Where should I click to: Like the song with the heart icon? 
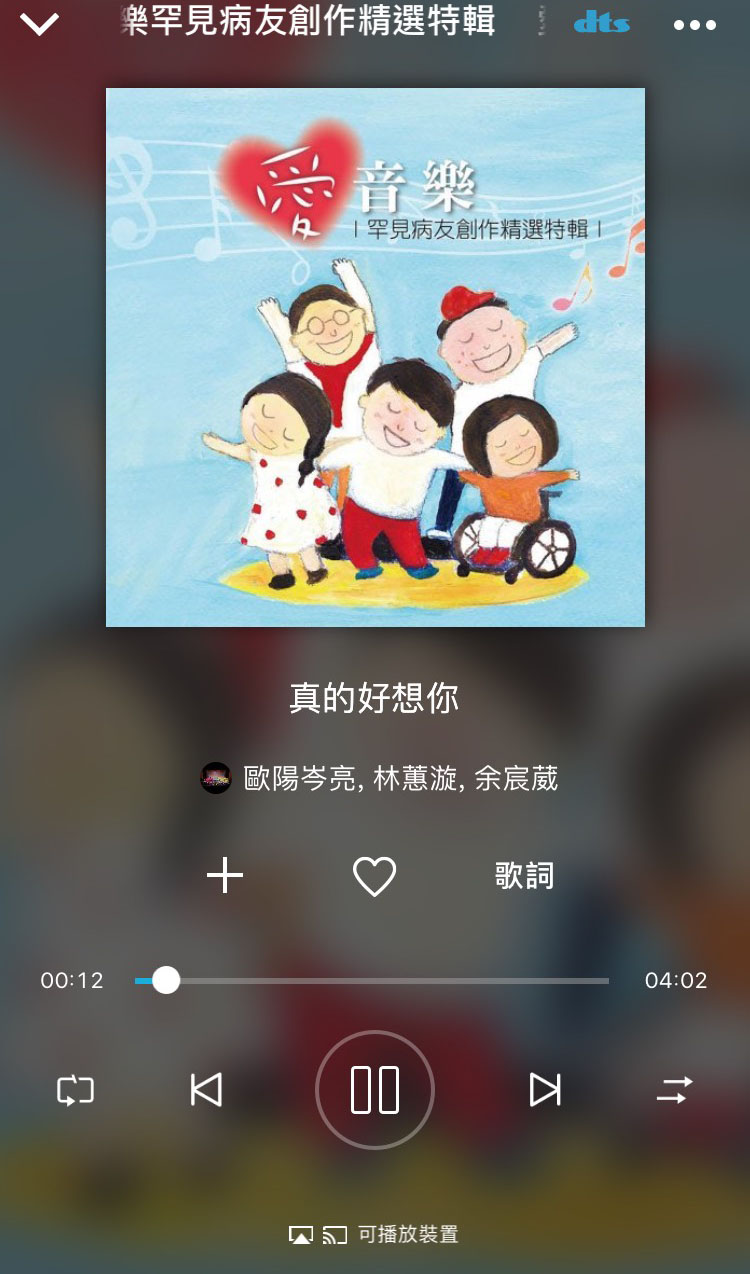click(375, 877)
